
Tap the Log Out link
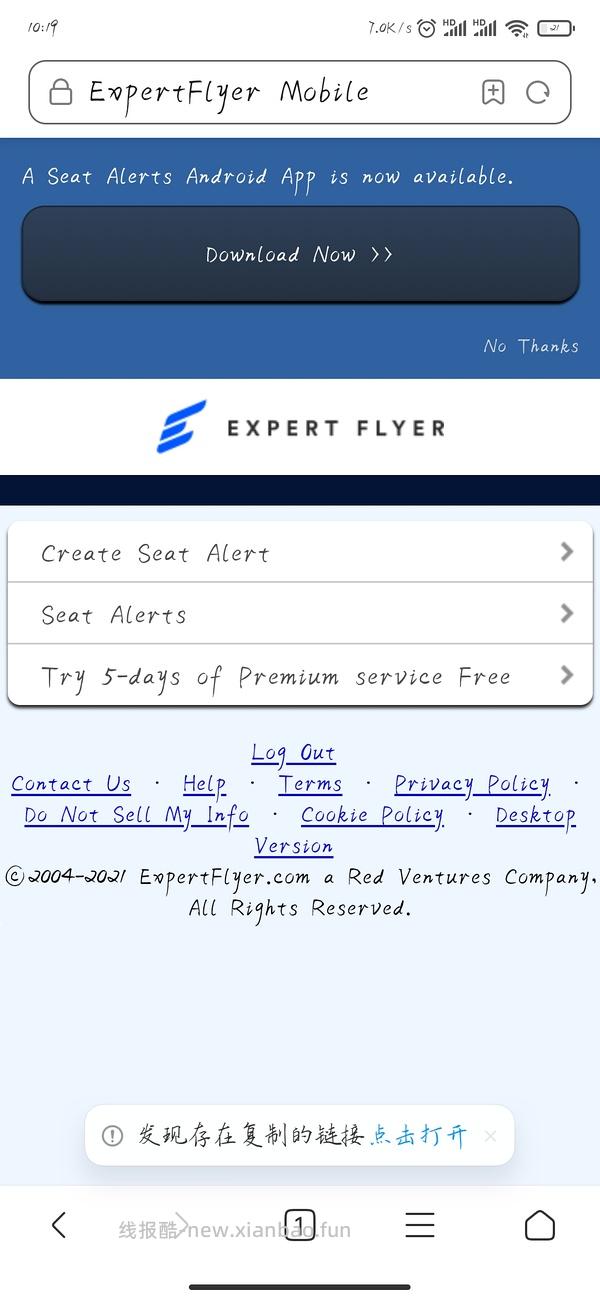click(x=293, y=752)
